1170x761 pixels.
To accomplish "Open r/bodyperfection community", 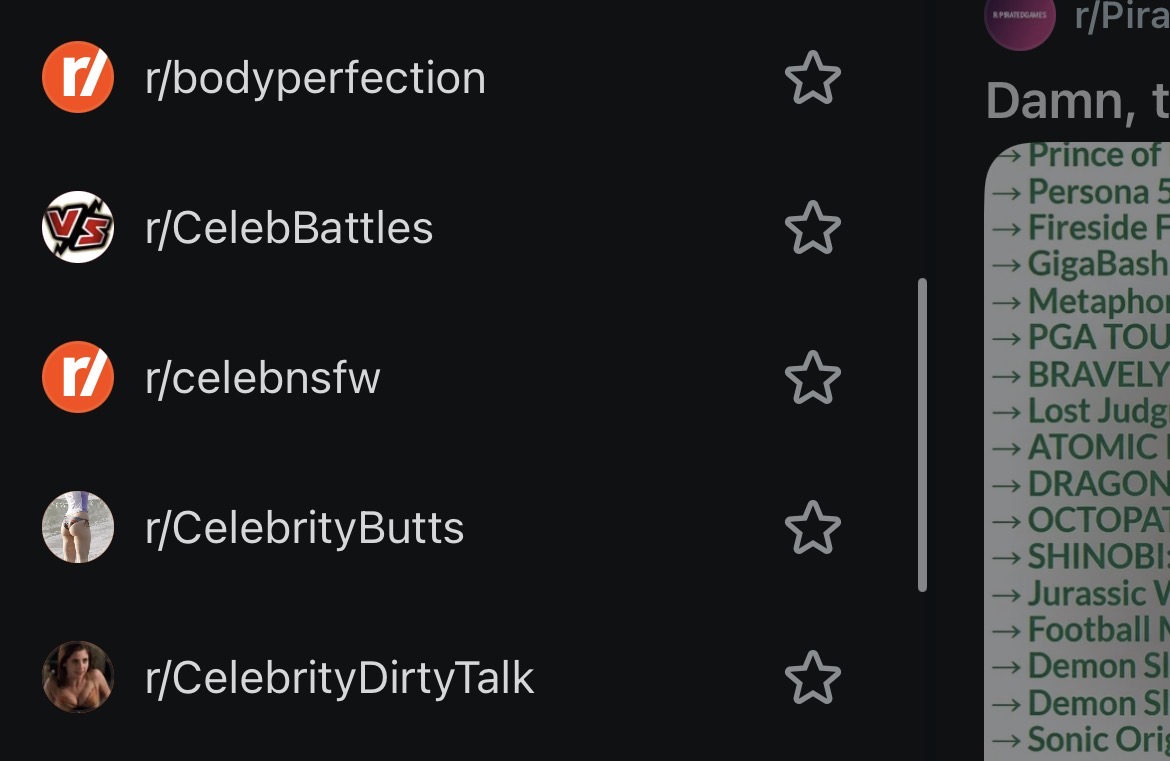I will pyautogui.click(x=314, y=78).
